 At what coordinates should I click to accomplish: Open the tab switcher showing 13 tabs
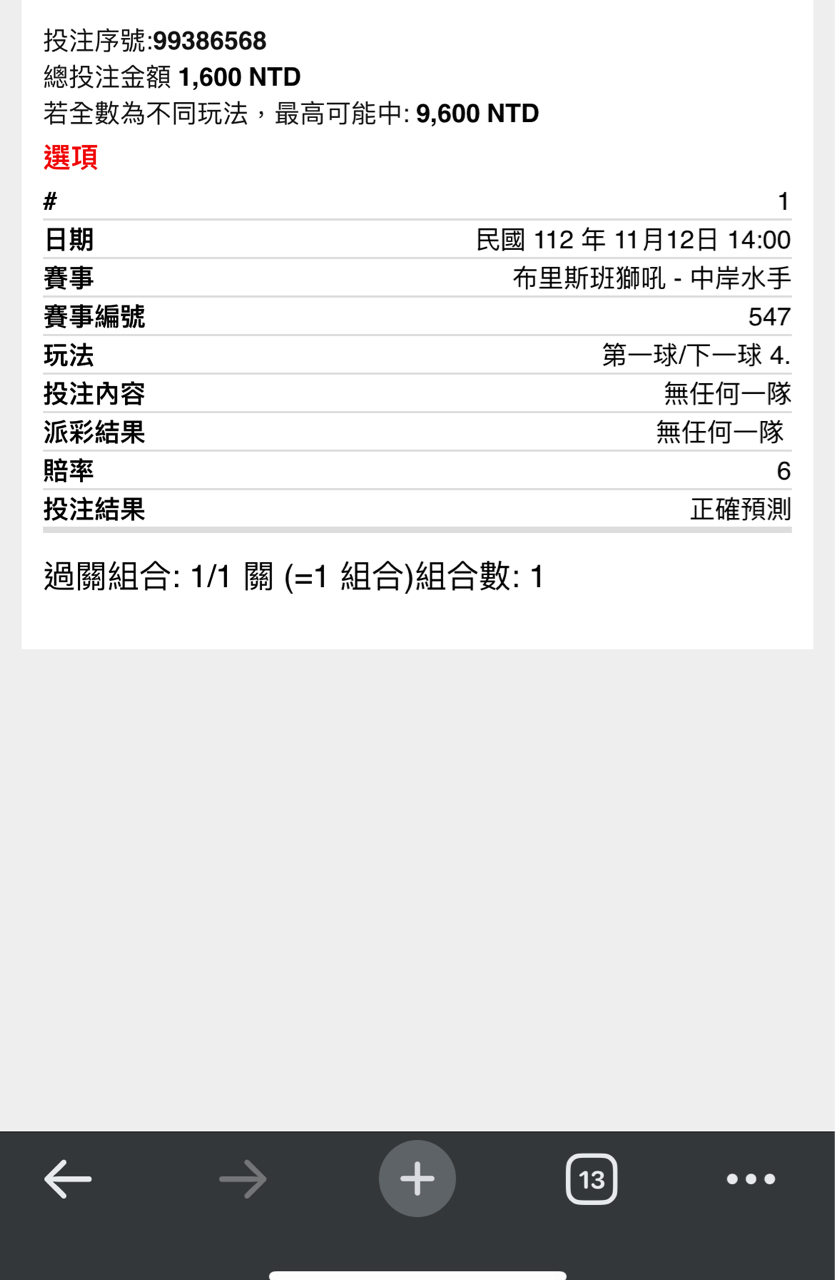click(x=592, y=1179)
